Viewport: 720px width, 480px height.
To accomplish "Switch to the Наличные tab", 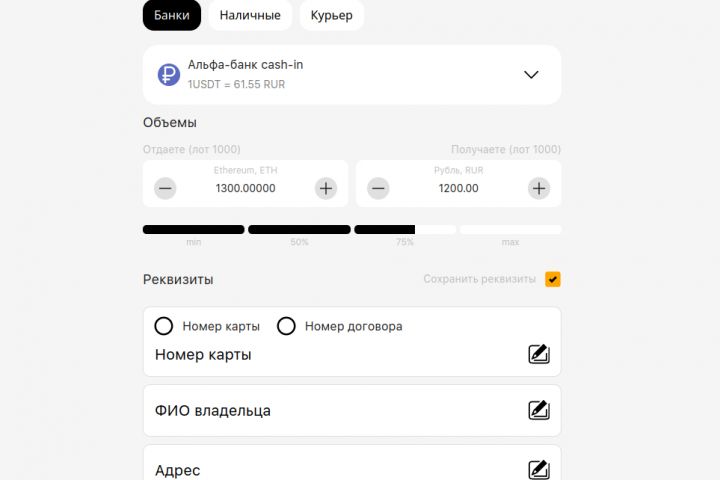I will tap(250, 16).
